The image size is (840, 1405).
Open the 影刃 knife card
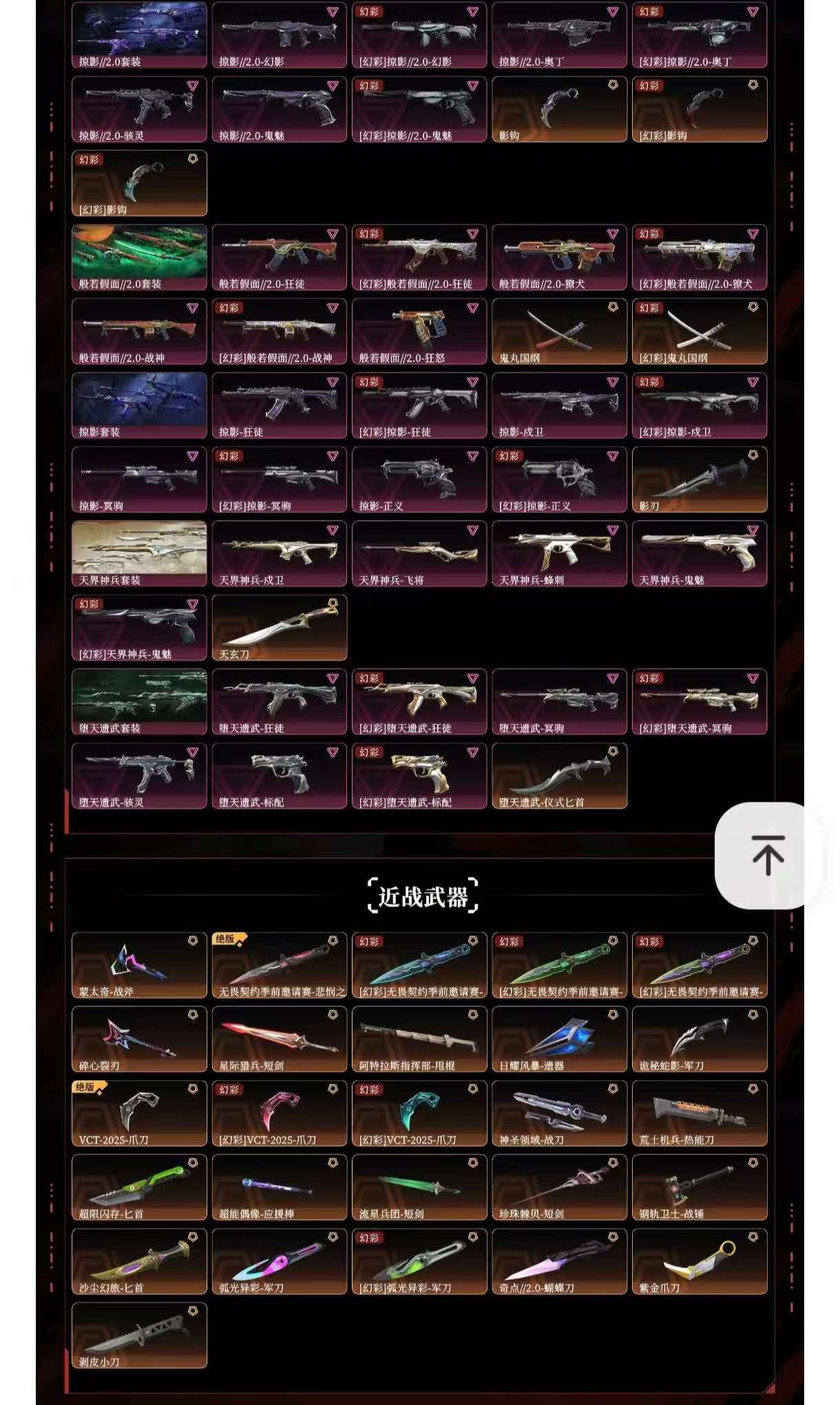pos(700,480)
